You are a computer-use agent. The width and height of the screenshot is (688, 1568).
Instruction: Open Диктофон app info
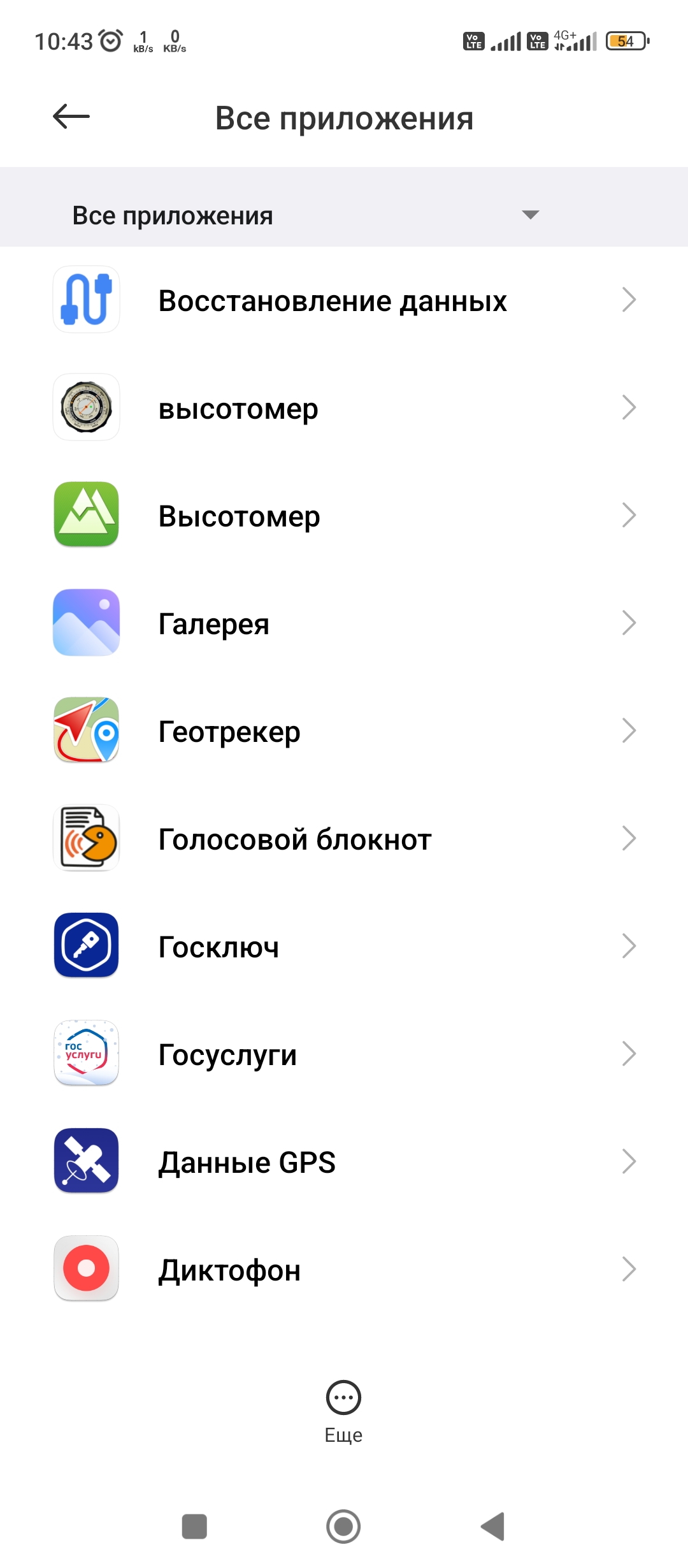coord(344,1269)
